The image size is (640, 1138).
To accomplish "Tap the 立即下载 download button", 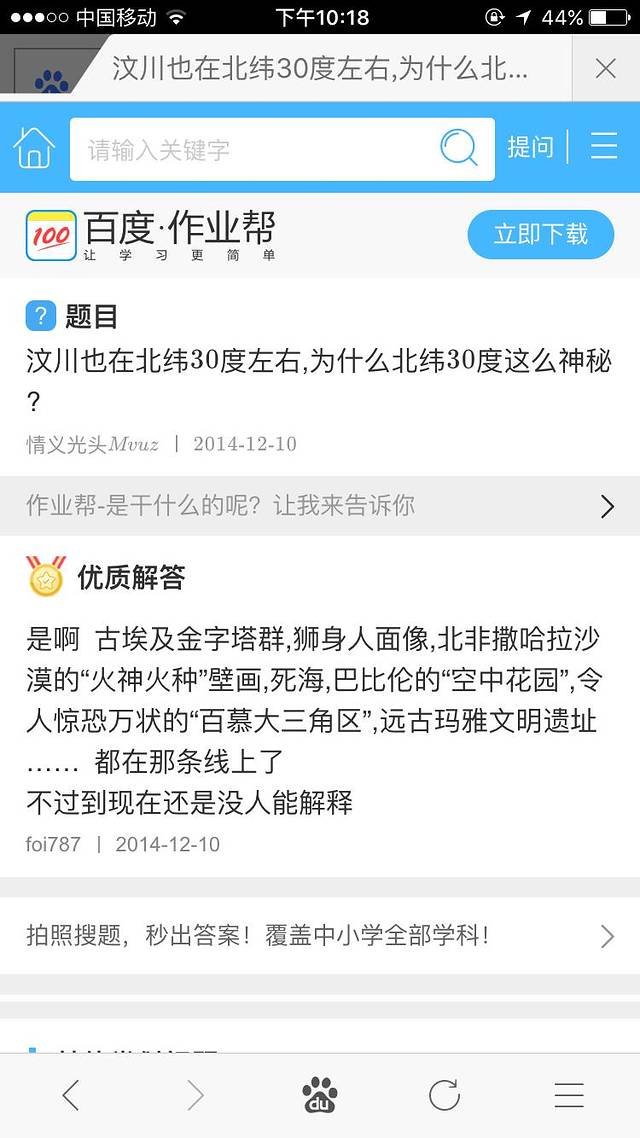I will pos(540,235).
